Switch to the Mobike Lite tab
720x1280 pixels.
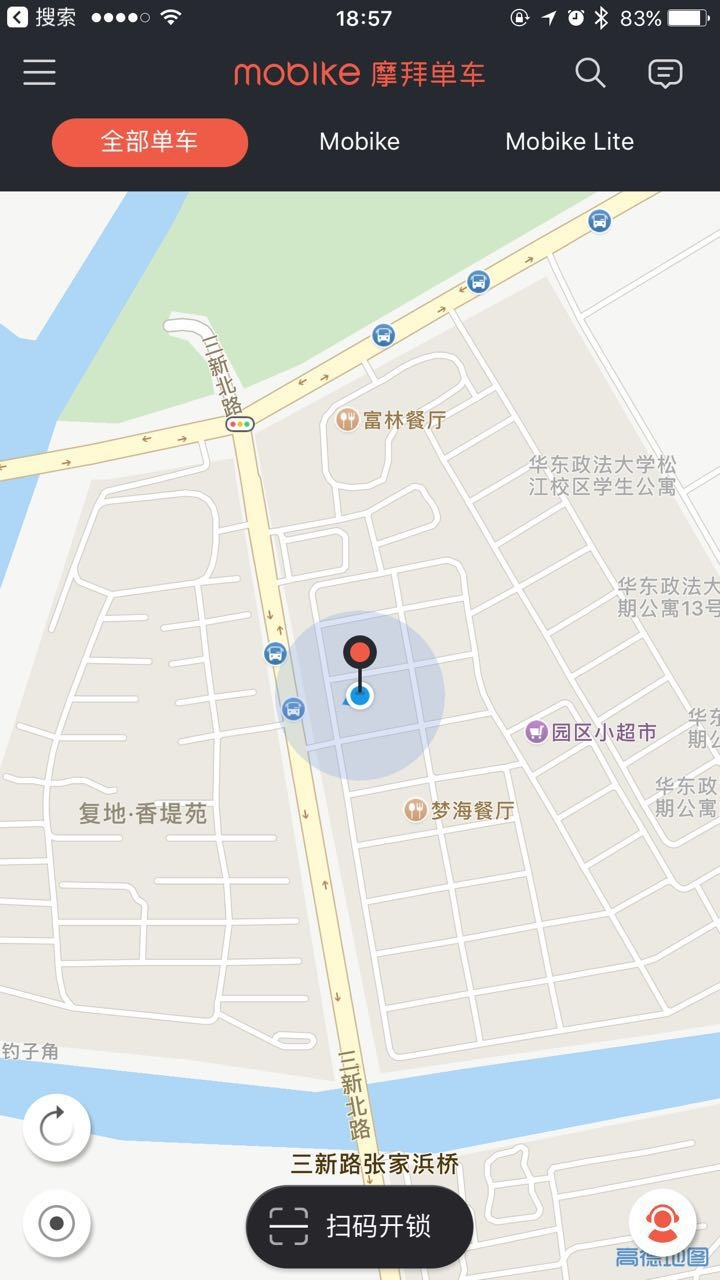pos(569,142)
